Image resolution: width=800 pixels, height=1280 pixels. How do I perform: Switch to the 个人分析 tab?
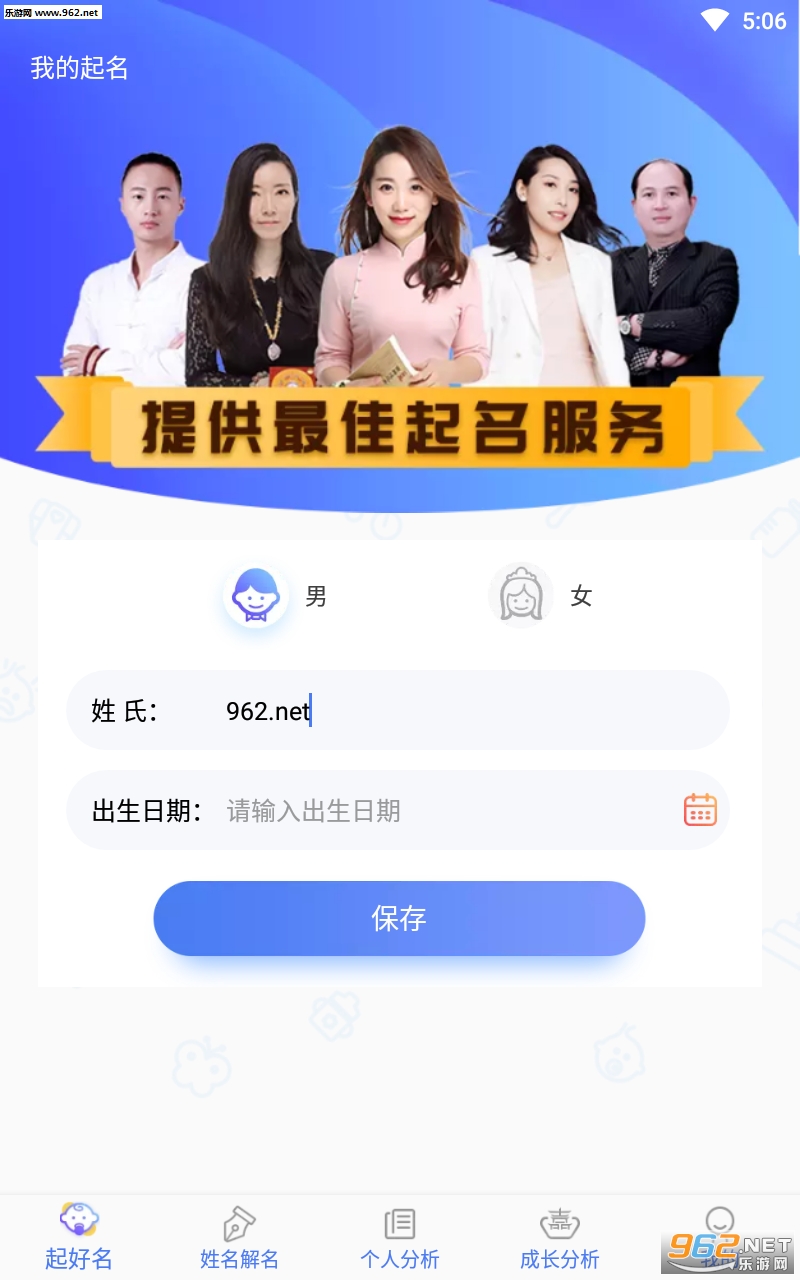click(399, 1238)
